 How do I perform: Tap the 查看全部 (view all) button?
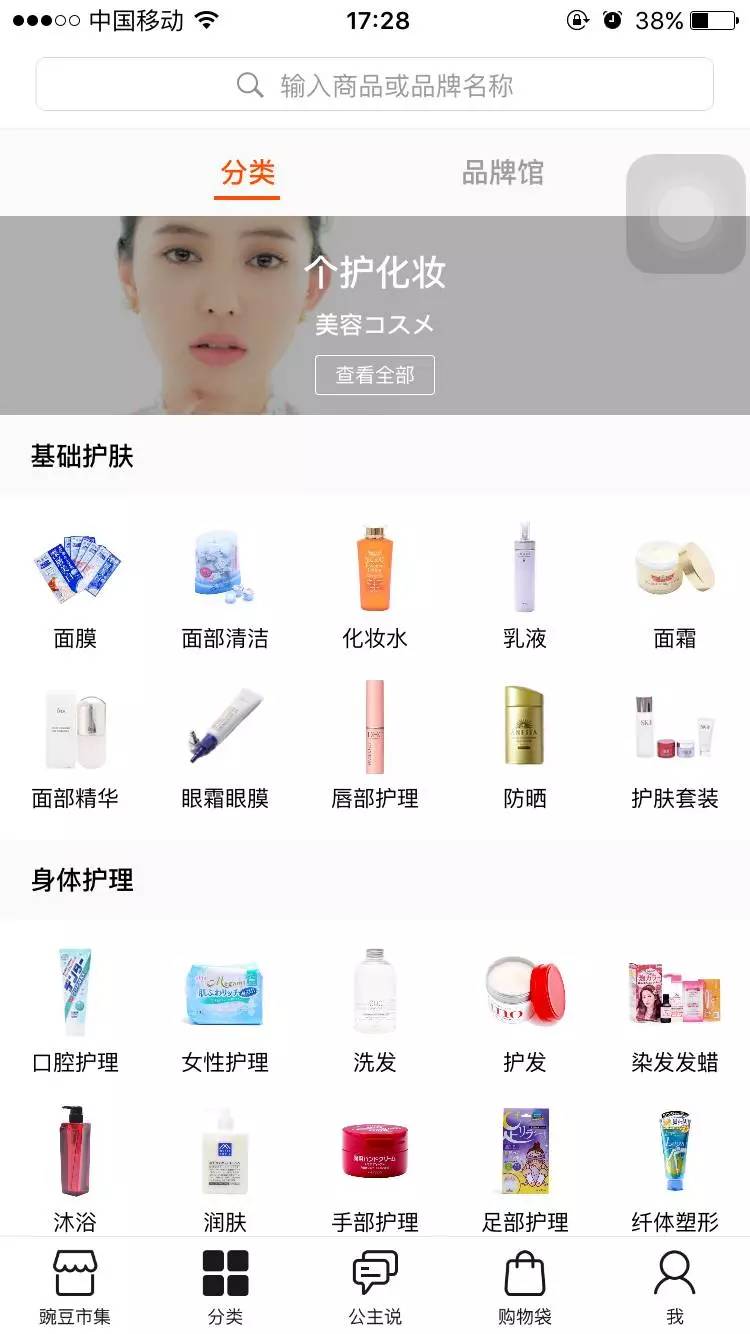point(375,375)
